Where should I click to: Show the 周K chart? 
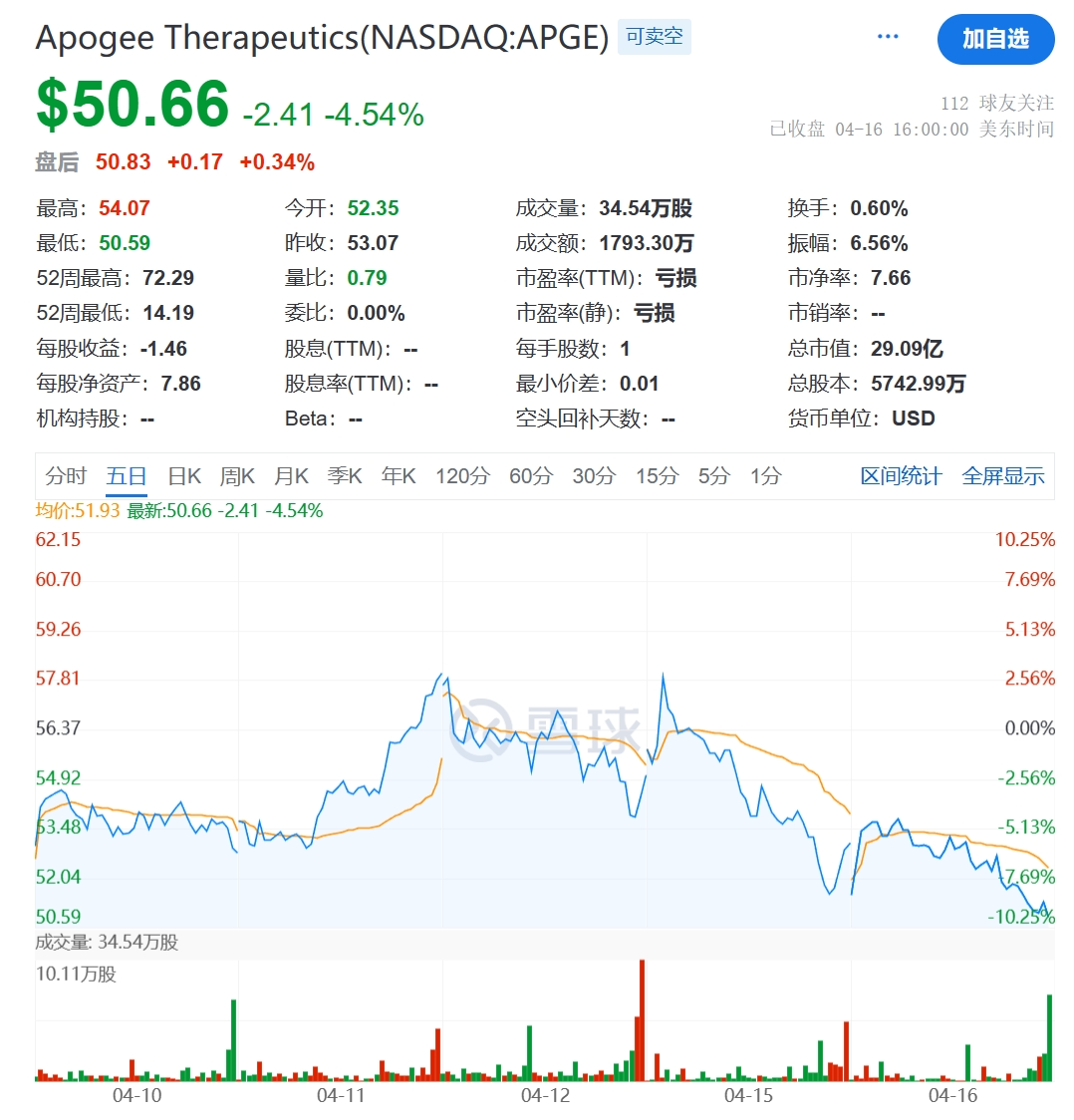coord(237,476)
